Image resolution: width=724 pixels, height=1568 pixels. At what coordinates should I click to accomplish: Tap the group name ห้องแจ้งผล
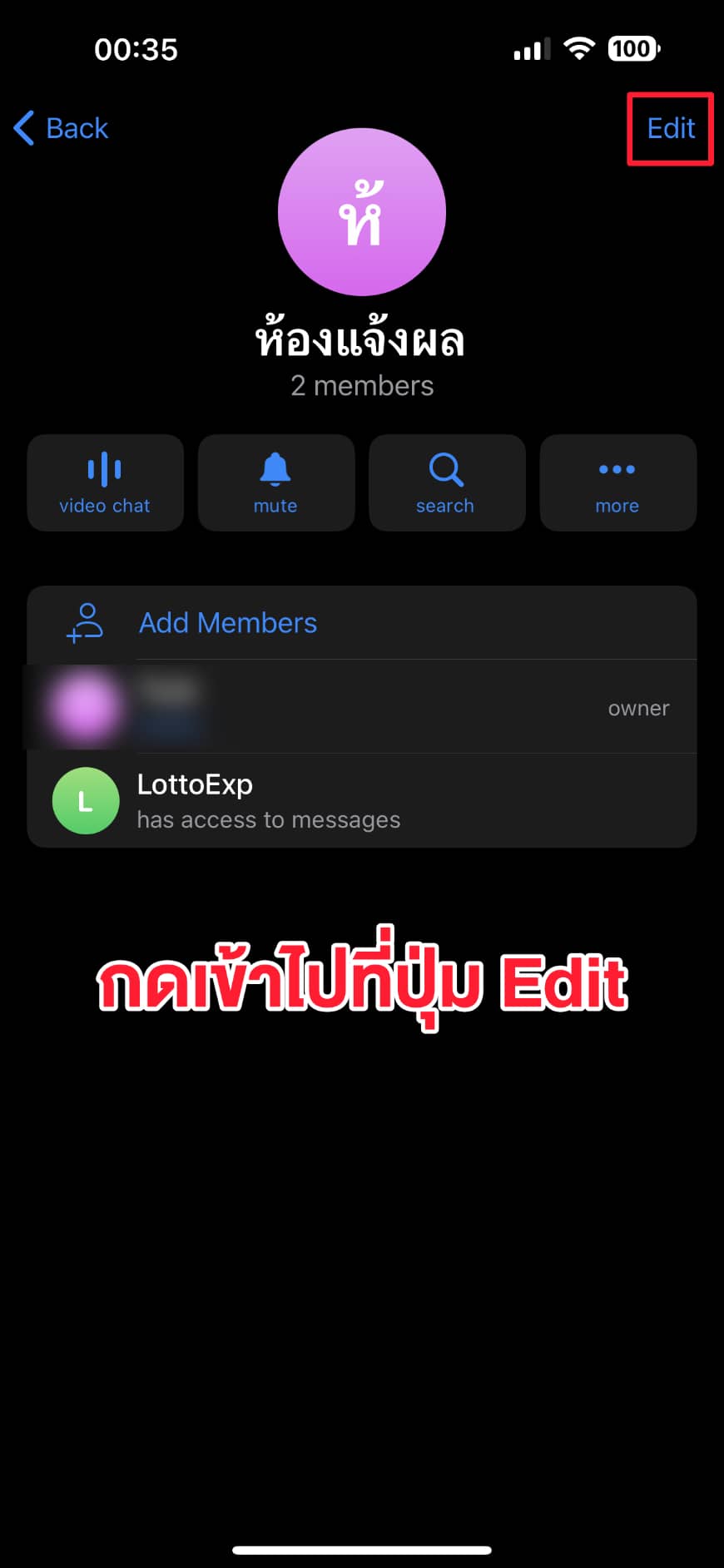click(x=362, y=339)
